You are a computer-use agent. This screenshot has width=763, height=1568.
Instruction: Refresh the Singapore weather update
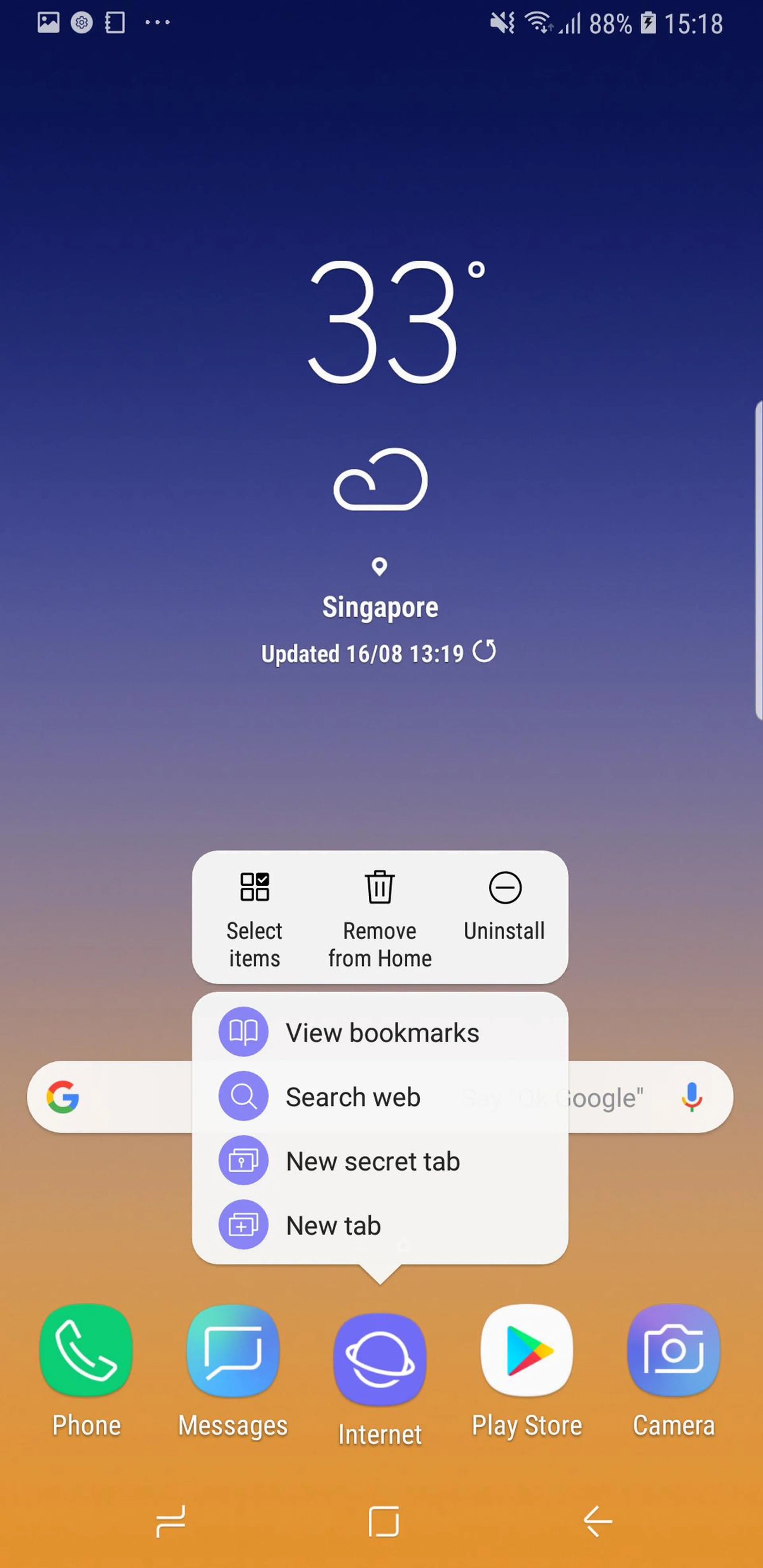click(x=485, y=651)
